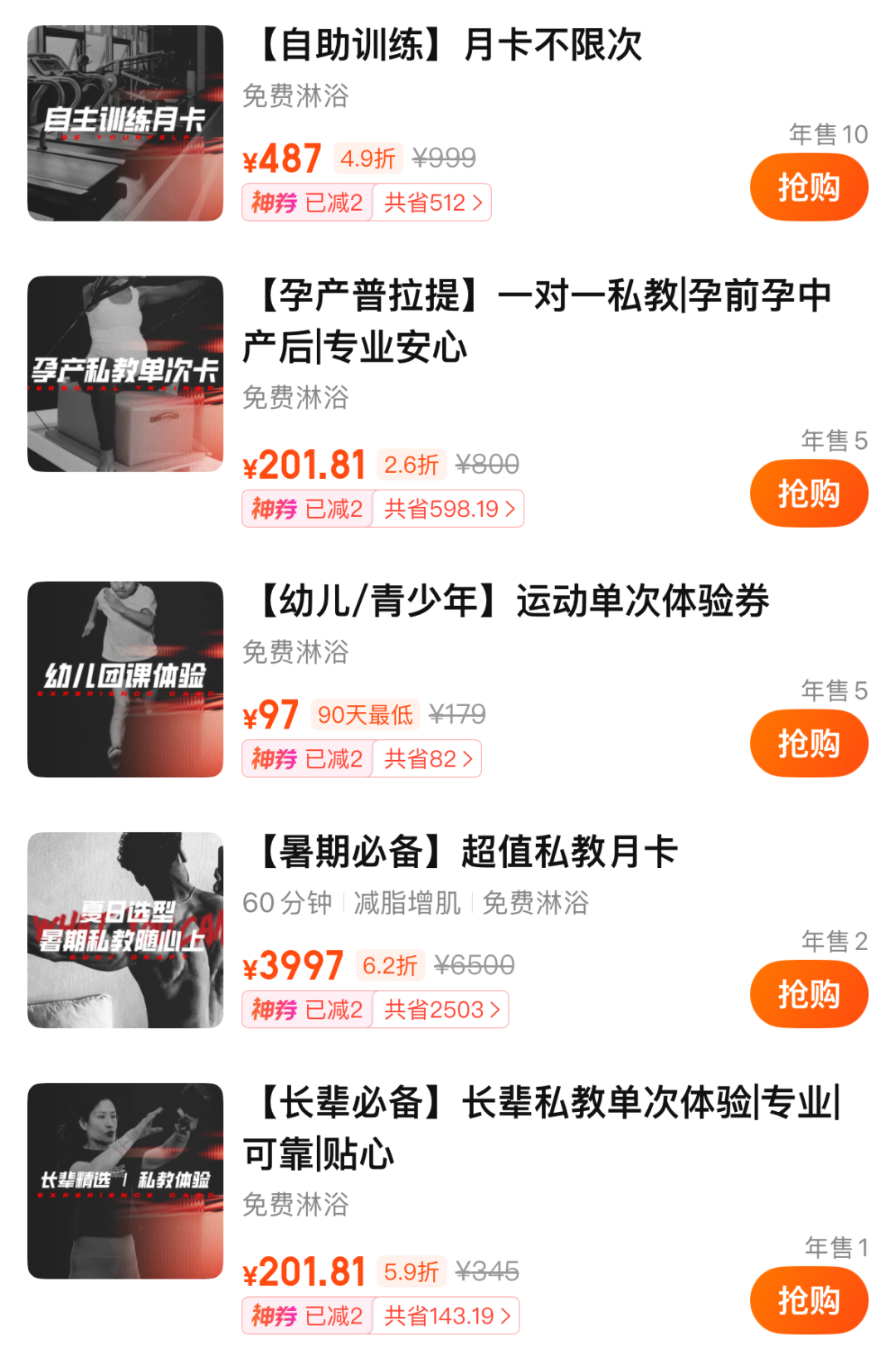896x1355 pixels.
Task: Tap 抢购 for 自助训练 月卡不限次
Action: pos(808,188)
